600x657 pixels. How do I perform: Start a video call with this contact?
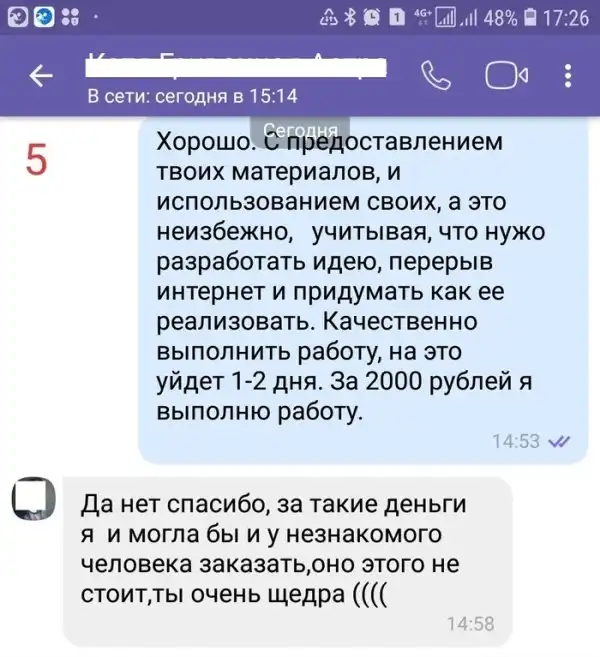pyautogui.click(x=507, y=76)
